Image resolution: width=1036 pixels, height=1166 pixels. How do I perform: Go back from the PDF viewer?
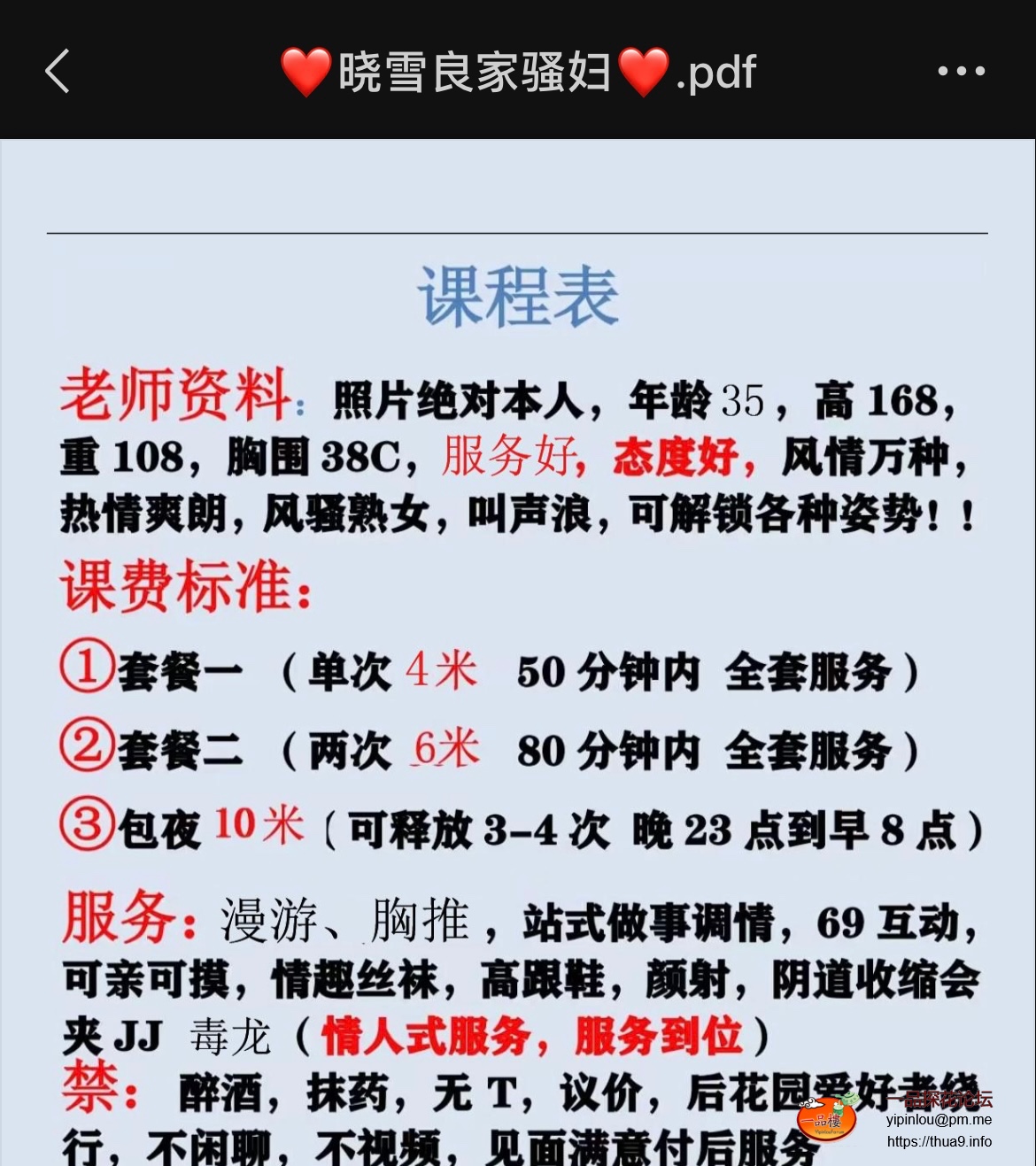point(58,72)
